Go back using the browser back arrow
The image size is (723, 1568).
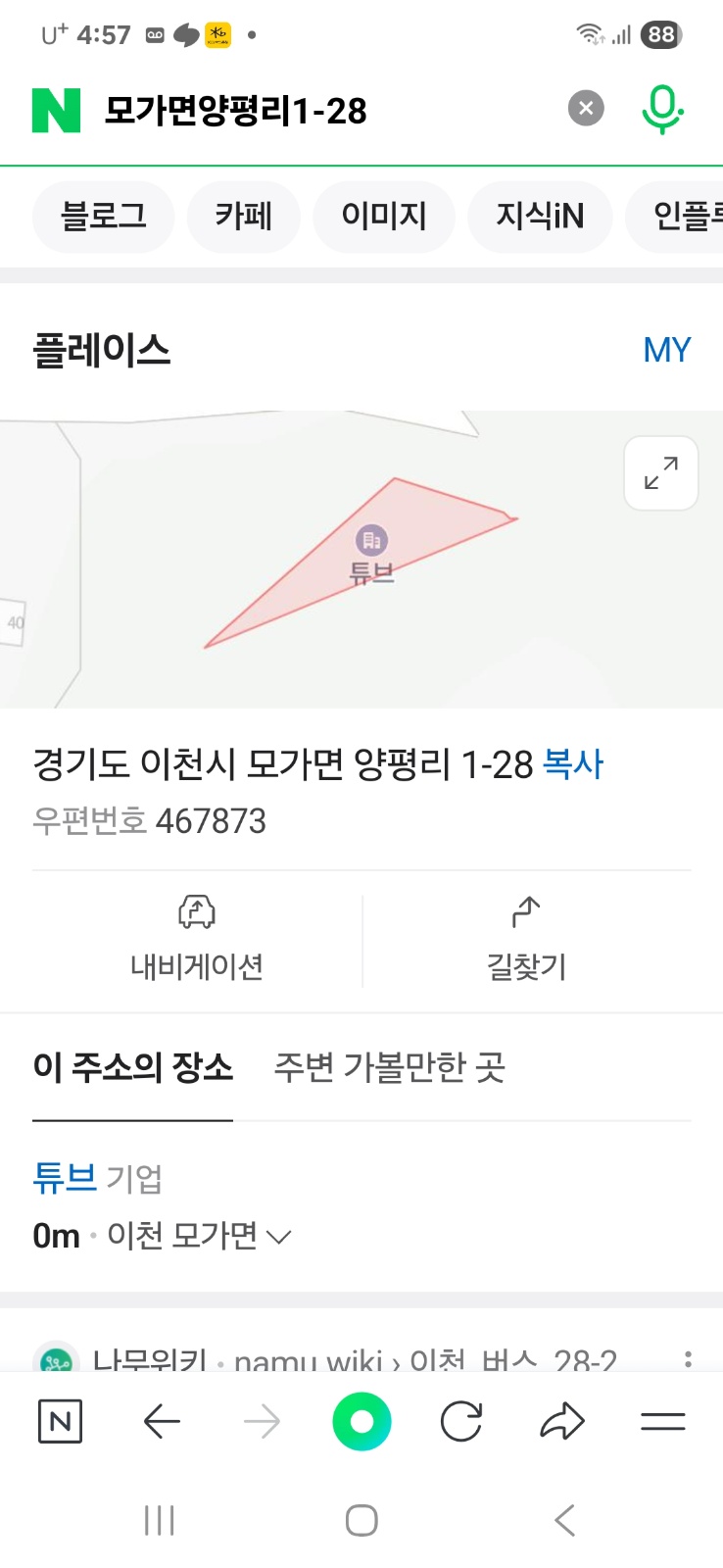tap(162, 1421)
